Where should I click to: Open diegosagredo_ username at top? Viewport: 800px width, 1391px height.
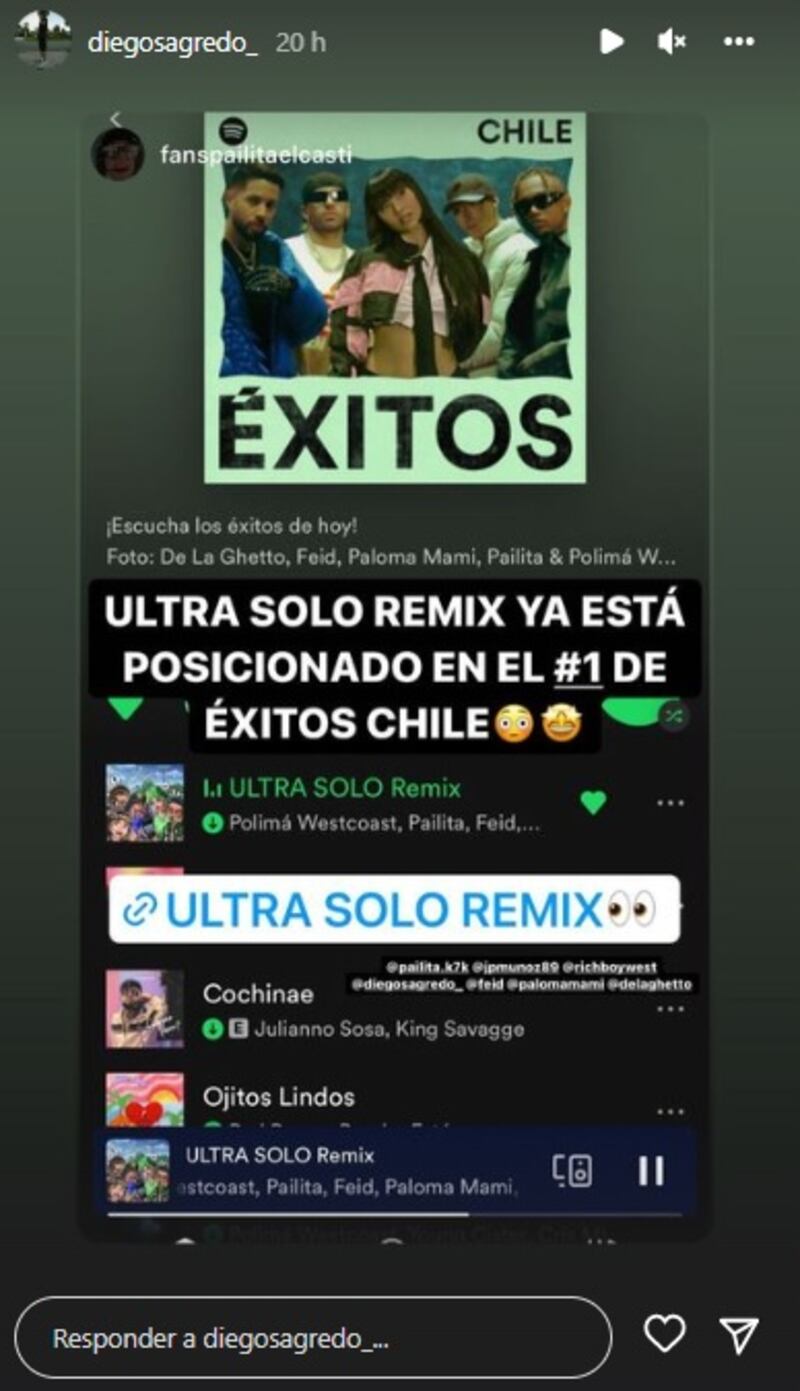172,42
